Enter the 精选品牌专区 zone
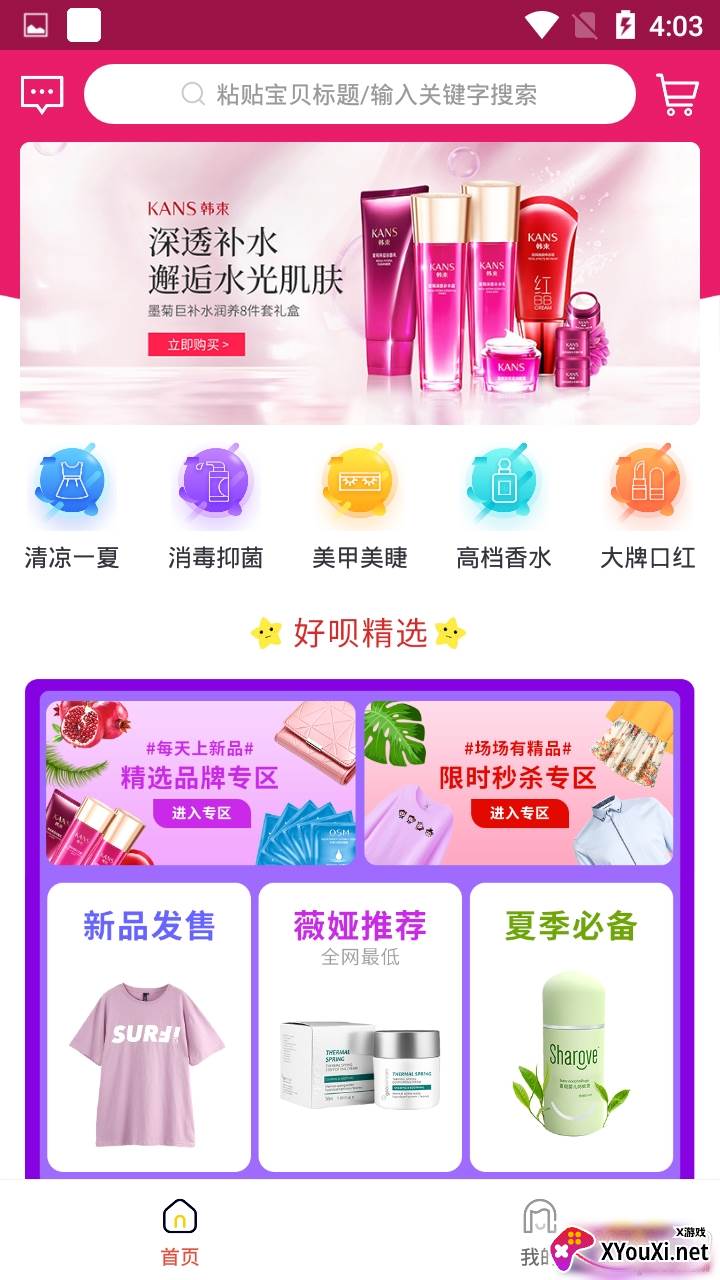 click(x=200, y=783)
